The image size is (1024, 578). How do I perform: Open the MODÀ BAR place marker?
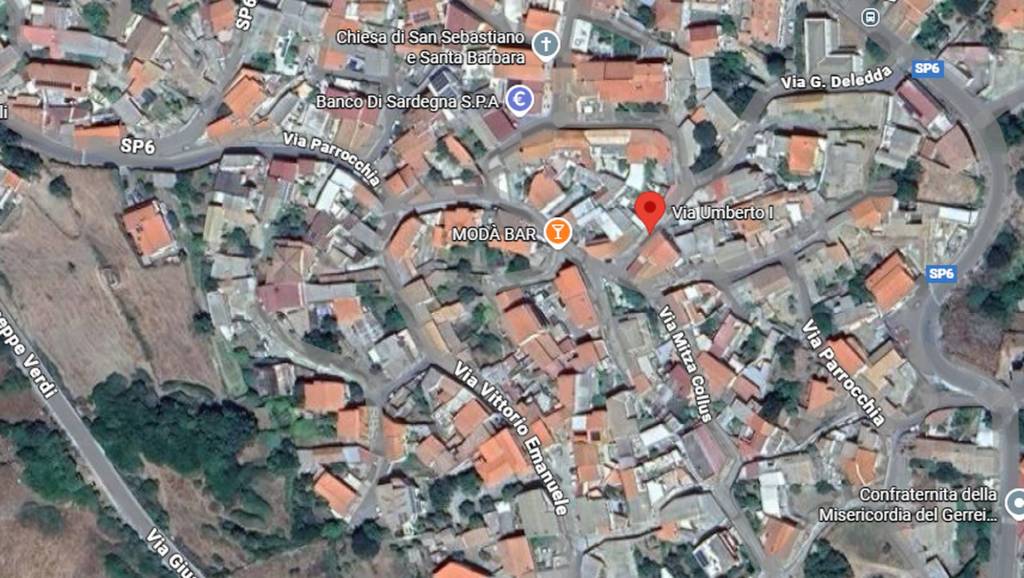[557, 233]
